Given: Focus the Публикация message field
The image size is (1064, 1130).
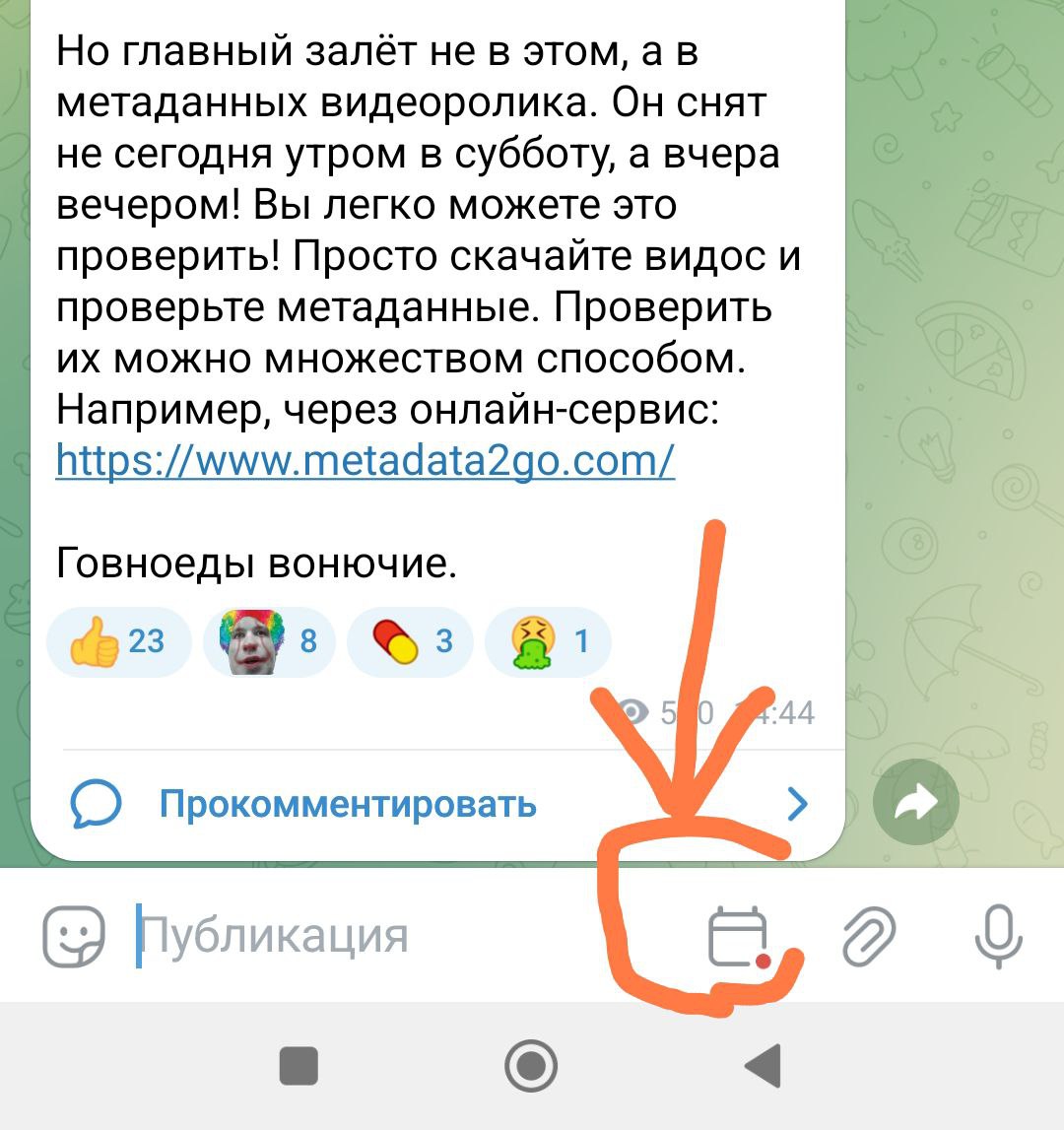Looking at the screenshot, I should [394, 935].
